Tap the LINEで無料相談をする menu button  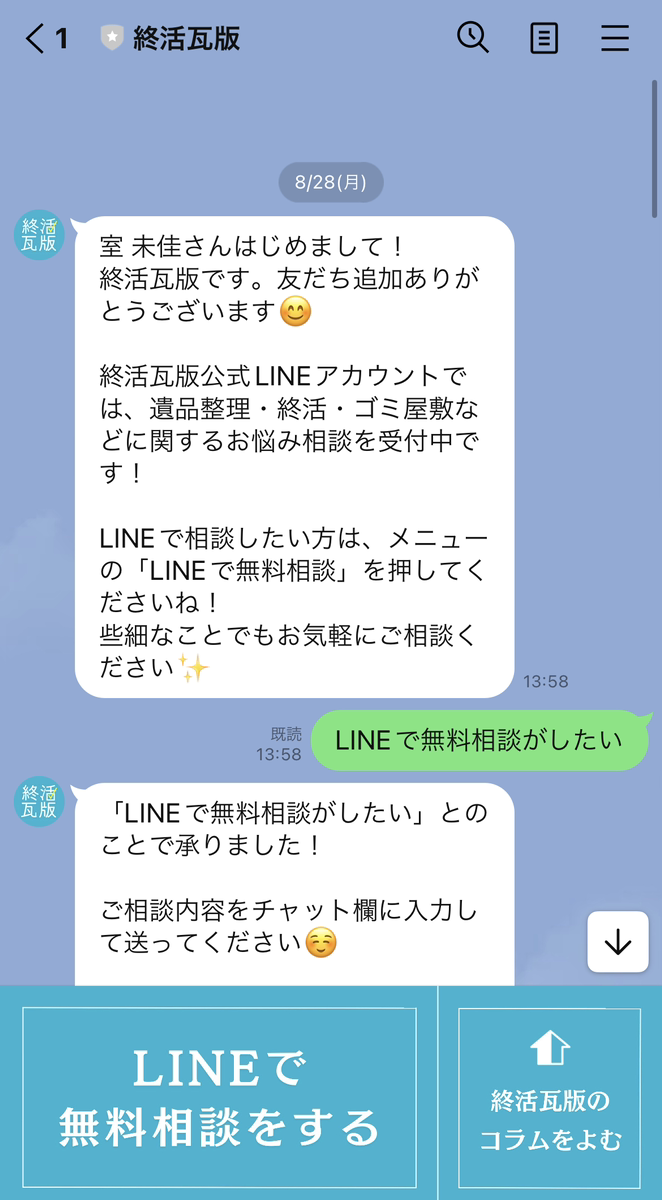219,1097
